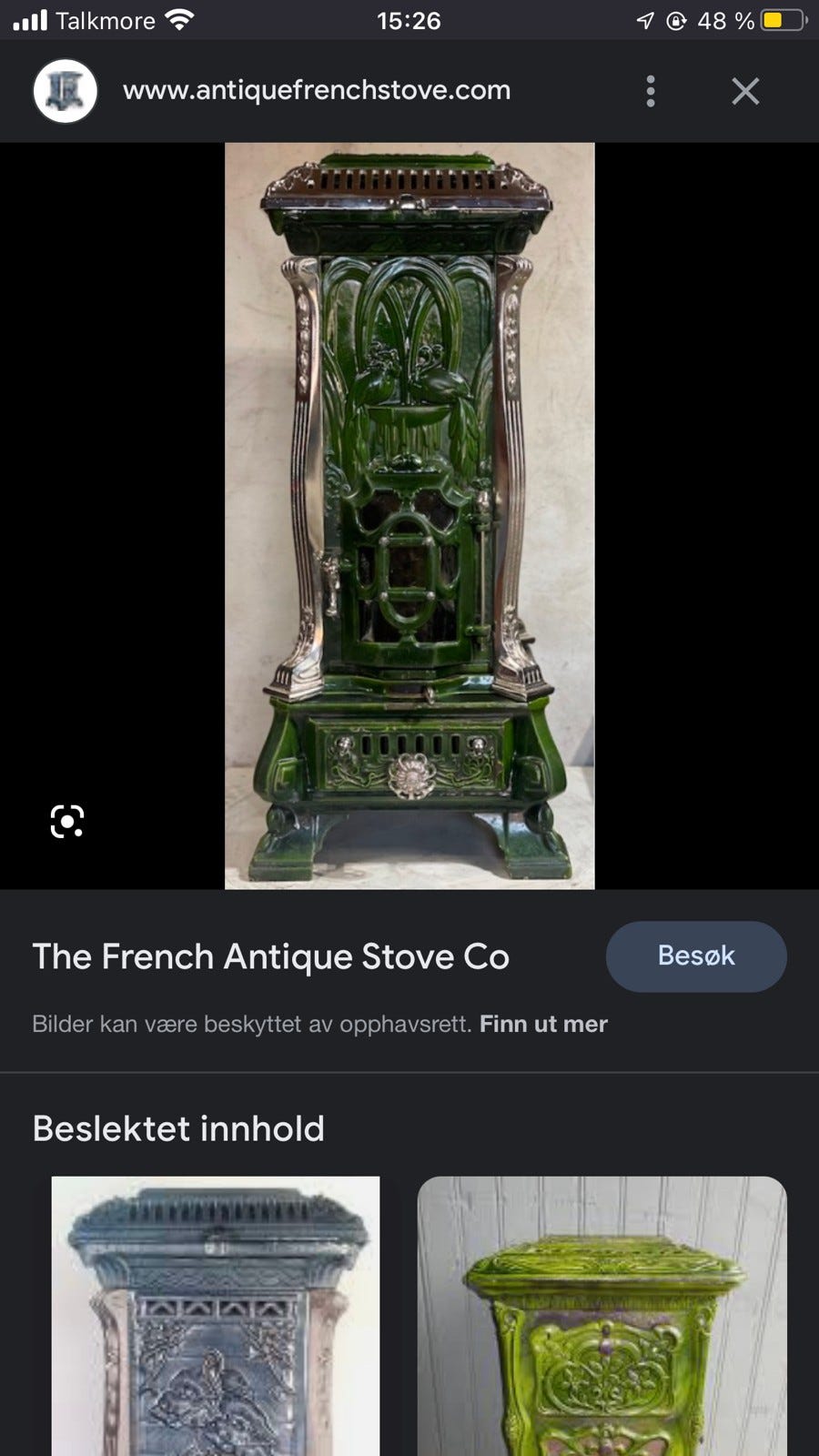Screen dimensions: 819x1456
Task: Tap the Beslektet innhold section heading
Action: click(178, 1128)
